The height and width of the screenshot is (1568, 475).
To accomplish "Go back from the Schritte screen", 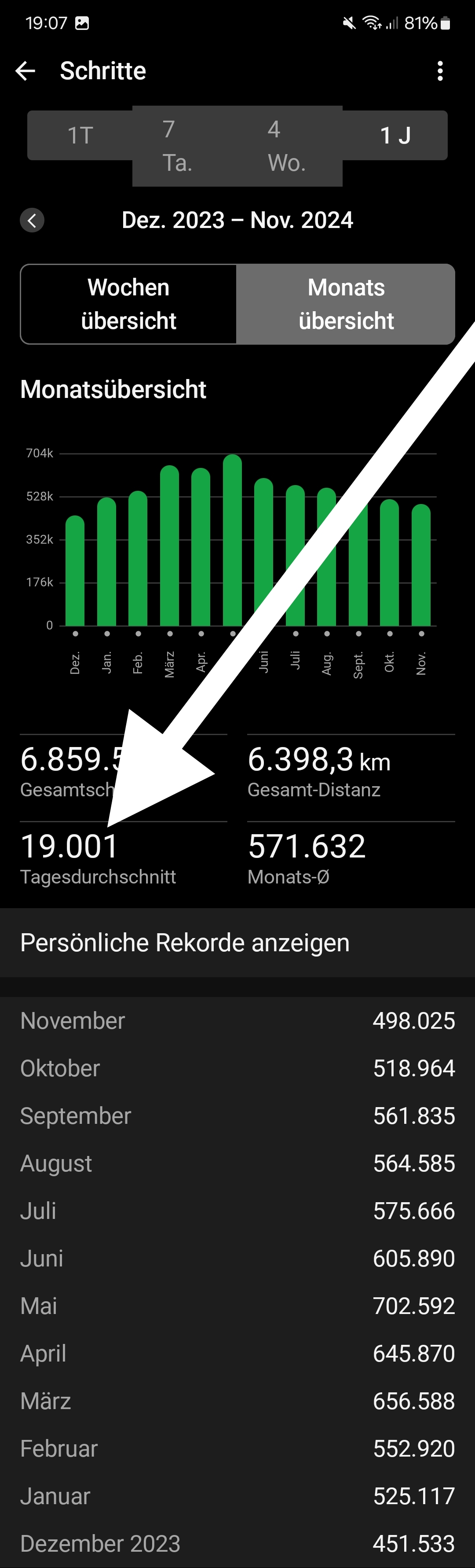I will pyautogui.click(x=26, y=71).
